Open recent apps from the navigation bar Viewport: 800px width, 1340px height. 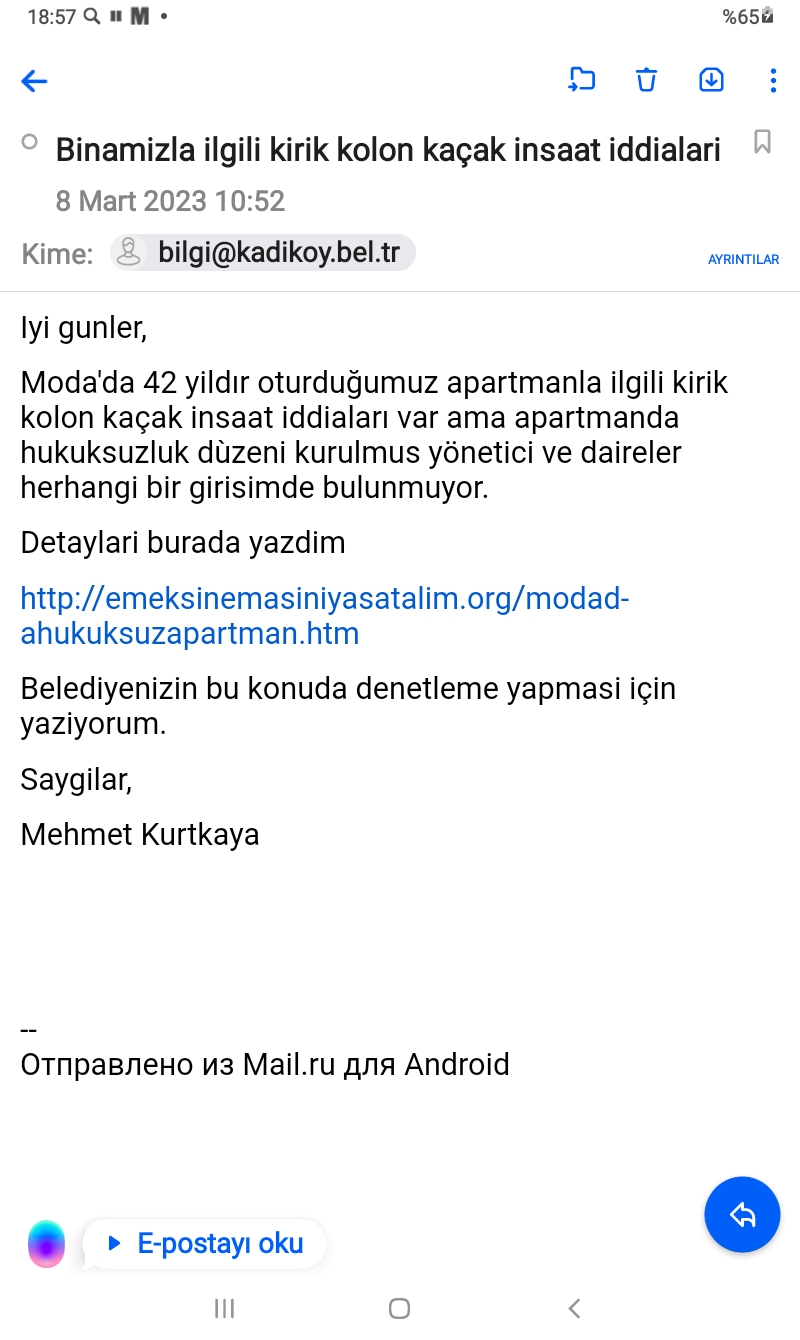tap(224, 1307)
